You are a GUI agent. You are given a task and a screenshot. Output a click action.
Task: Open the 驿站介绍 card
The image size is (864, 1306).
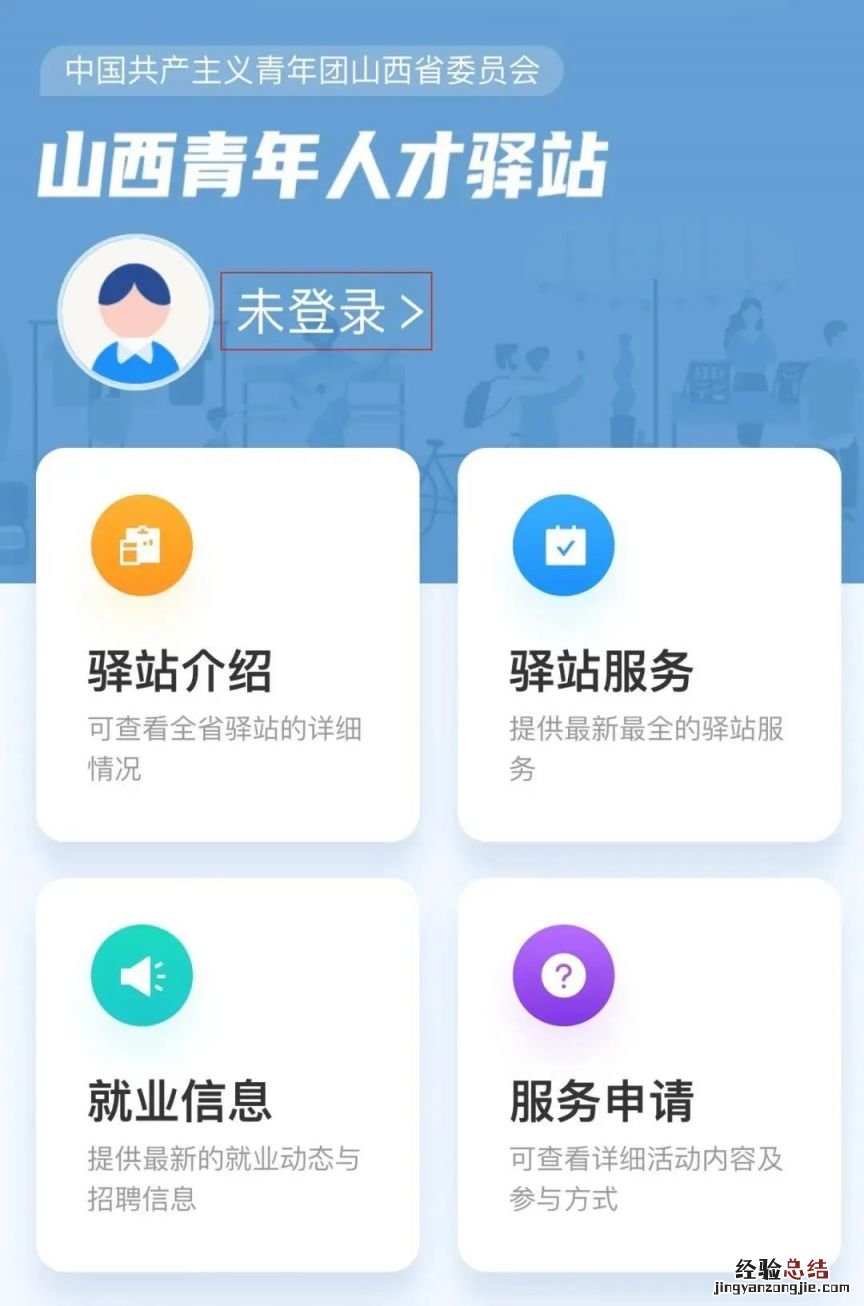227,645
